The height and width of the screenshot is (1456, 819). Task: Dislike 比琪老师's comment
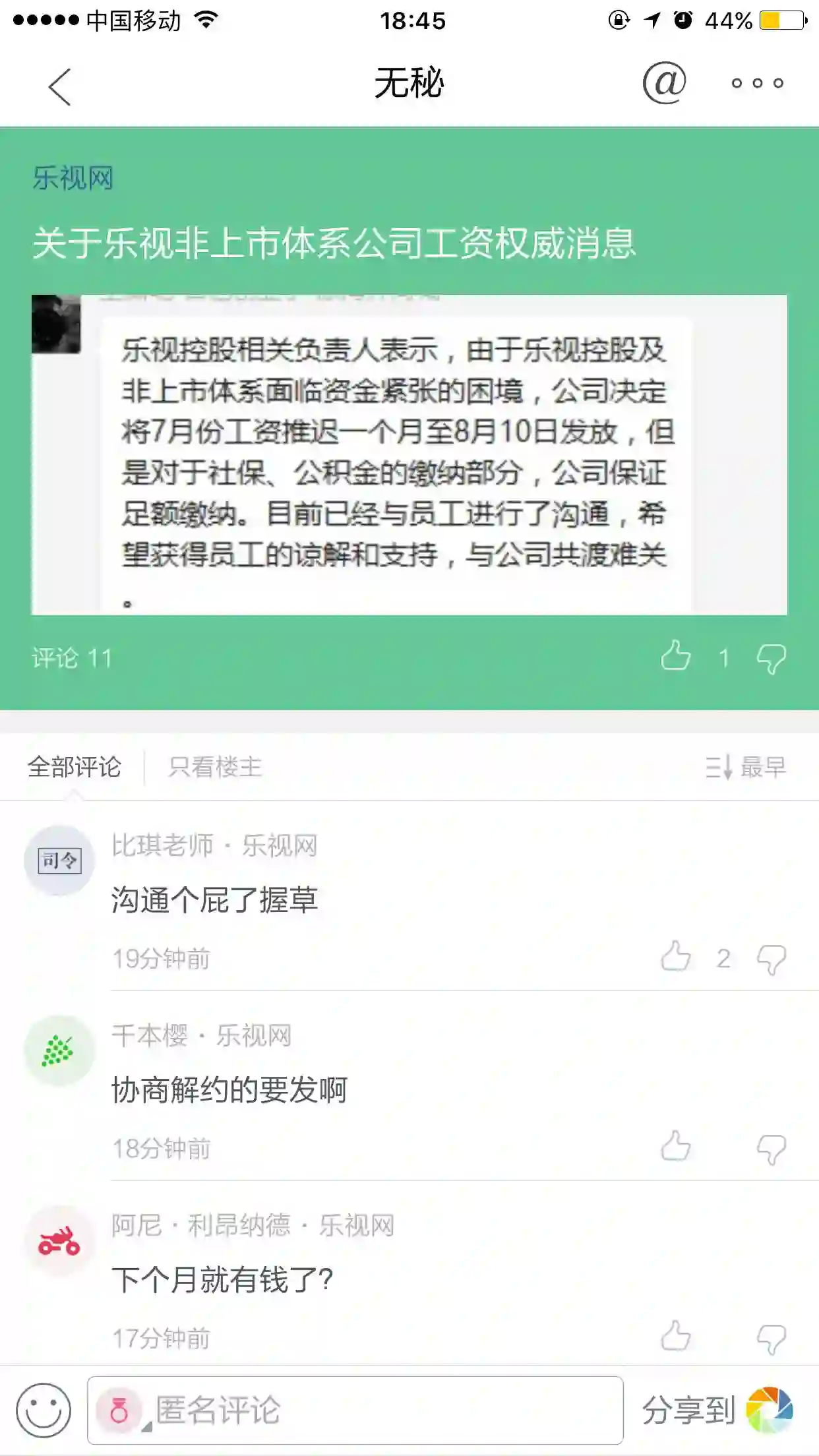pos(771,959)
